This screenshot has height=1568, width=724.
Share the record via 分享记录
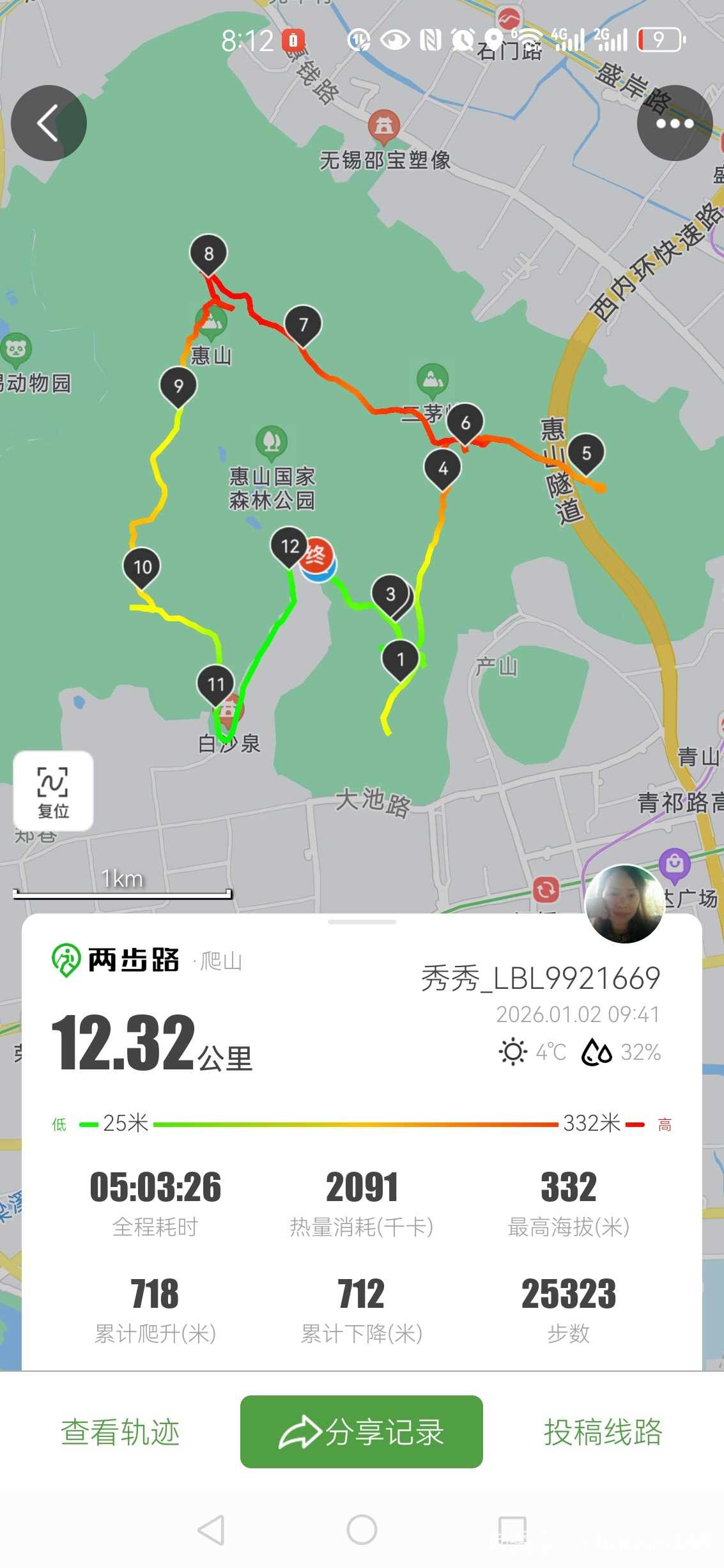pos(362,1432)
